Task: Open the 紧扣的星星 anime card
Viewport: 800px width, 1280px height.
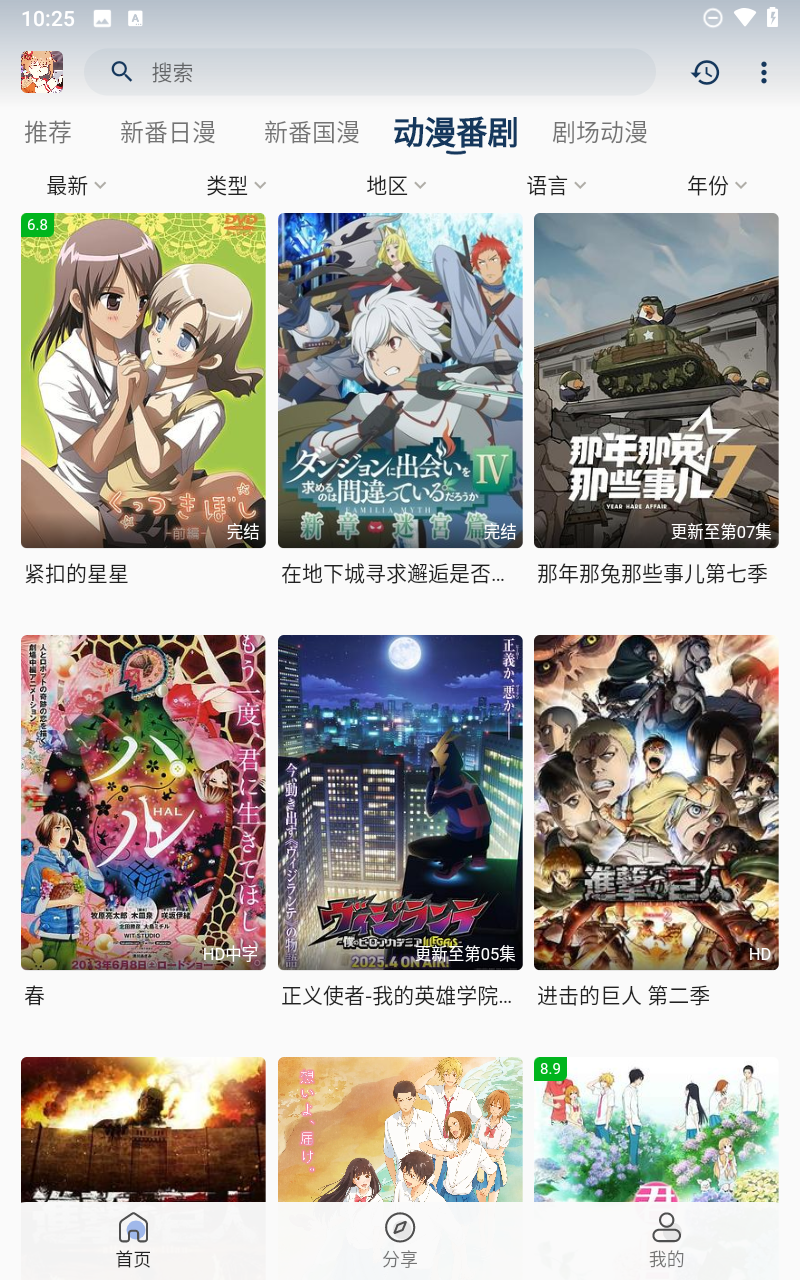Action: click(x=143, y=400)
